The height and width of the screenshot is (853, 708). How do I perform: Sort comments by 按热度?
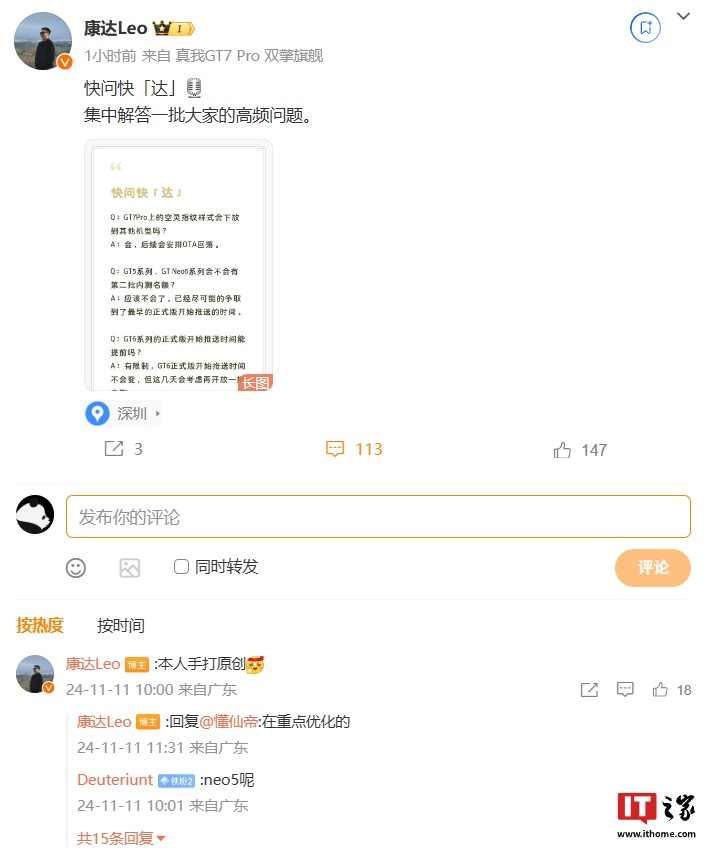(x=40, y=625)
